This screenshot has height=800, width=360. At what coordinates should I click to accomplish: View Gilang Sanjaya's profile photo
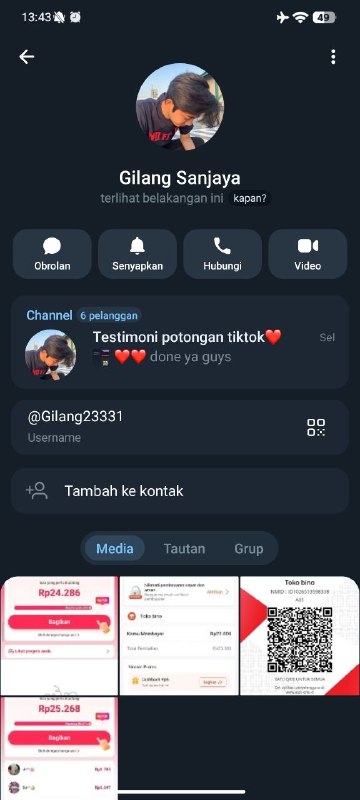click(x=180, y=107)
